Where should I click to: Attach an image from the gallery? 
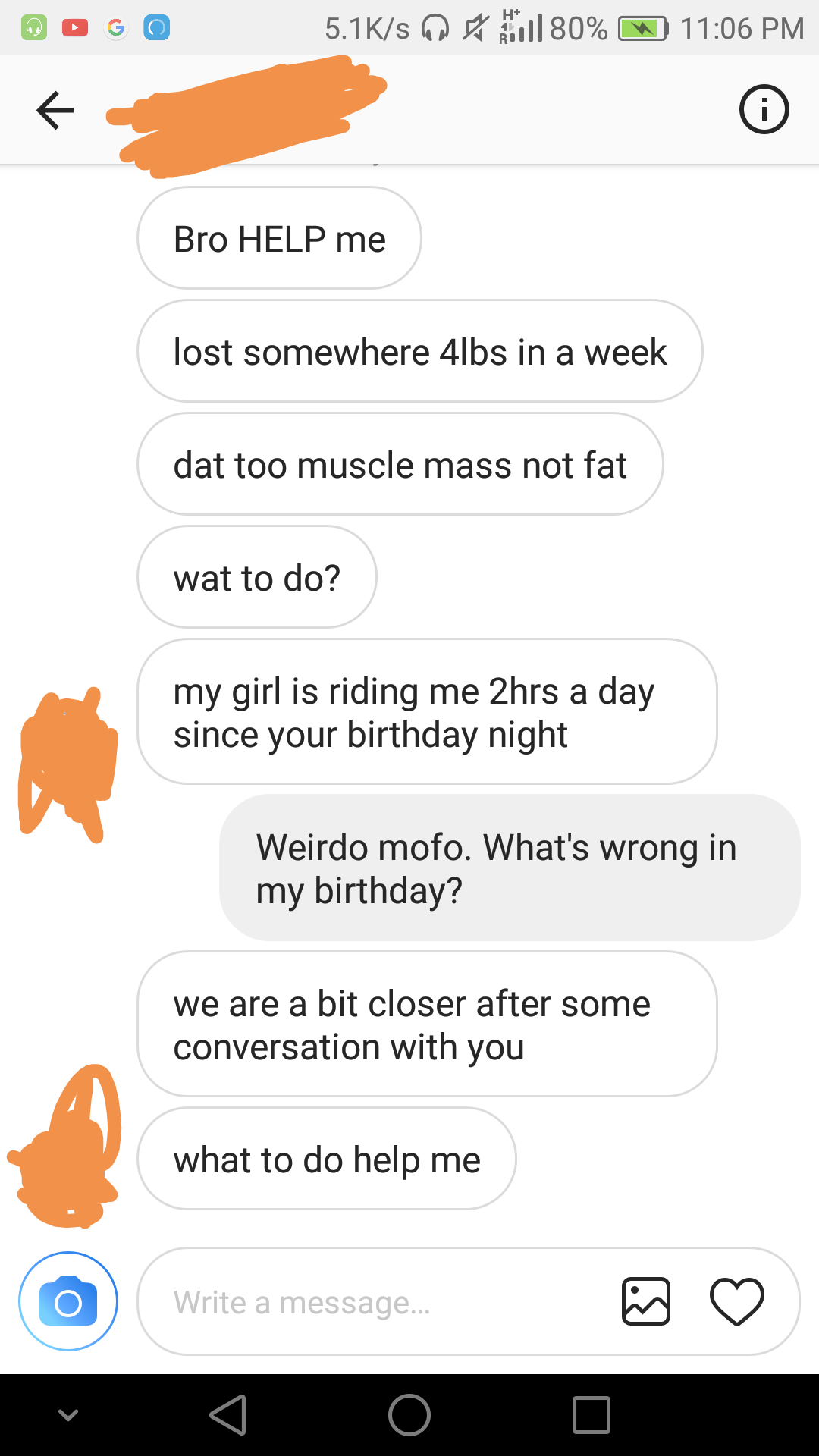click(x=645, y=1301)
